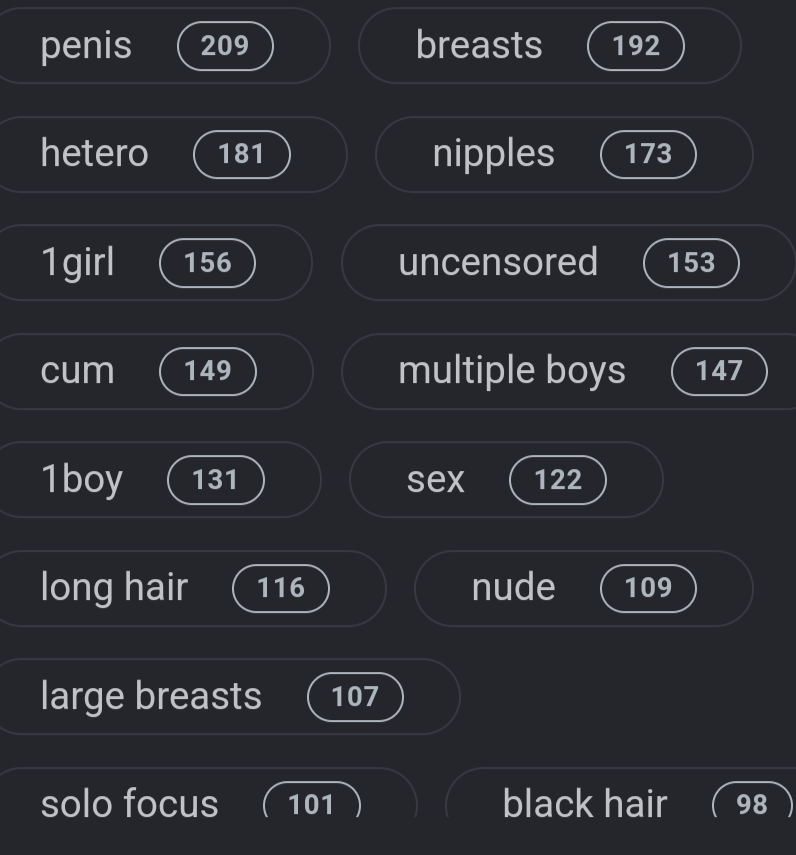Open the cum tag
Screen dimensions: 796x855
(x=147, y=370)
